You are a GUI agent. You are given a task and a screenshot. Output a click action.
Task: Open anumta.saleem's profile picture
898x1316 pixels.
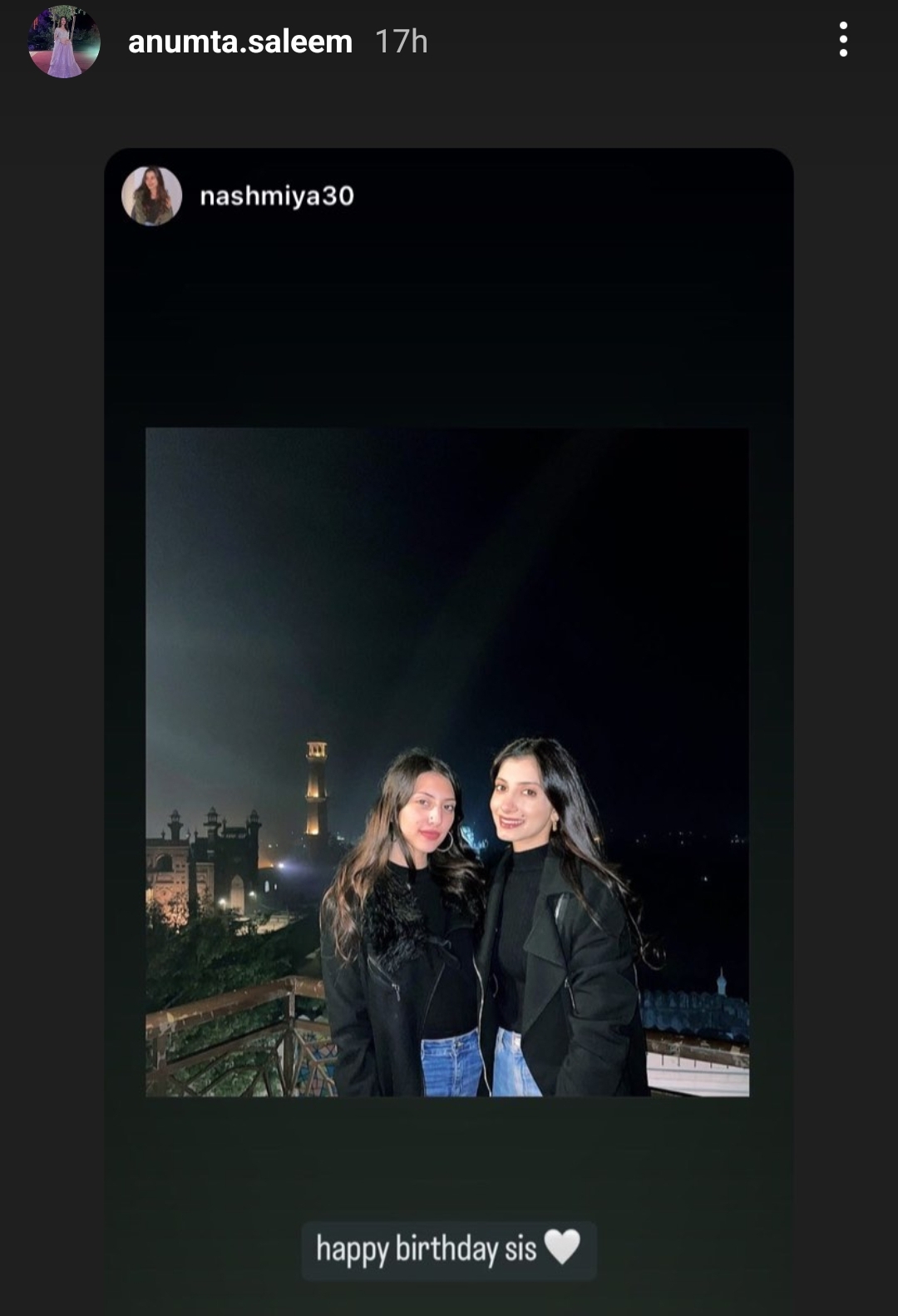click(x=64, y=42)
